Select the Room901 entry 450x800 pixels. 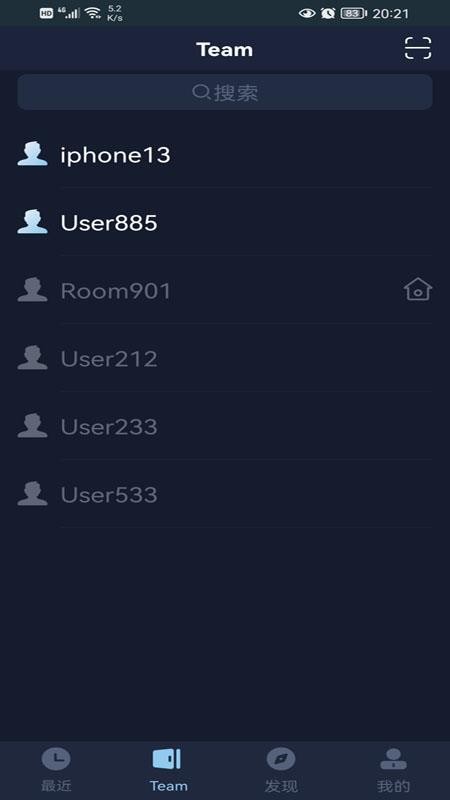tap(225, 290)
